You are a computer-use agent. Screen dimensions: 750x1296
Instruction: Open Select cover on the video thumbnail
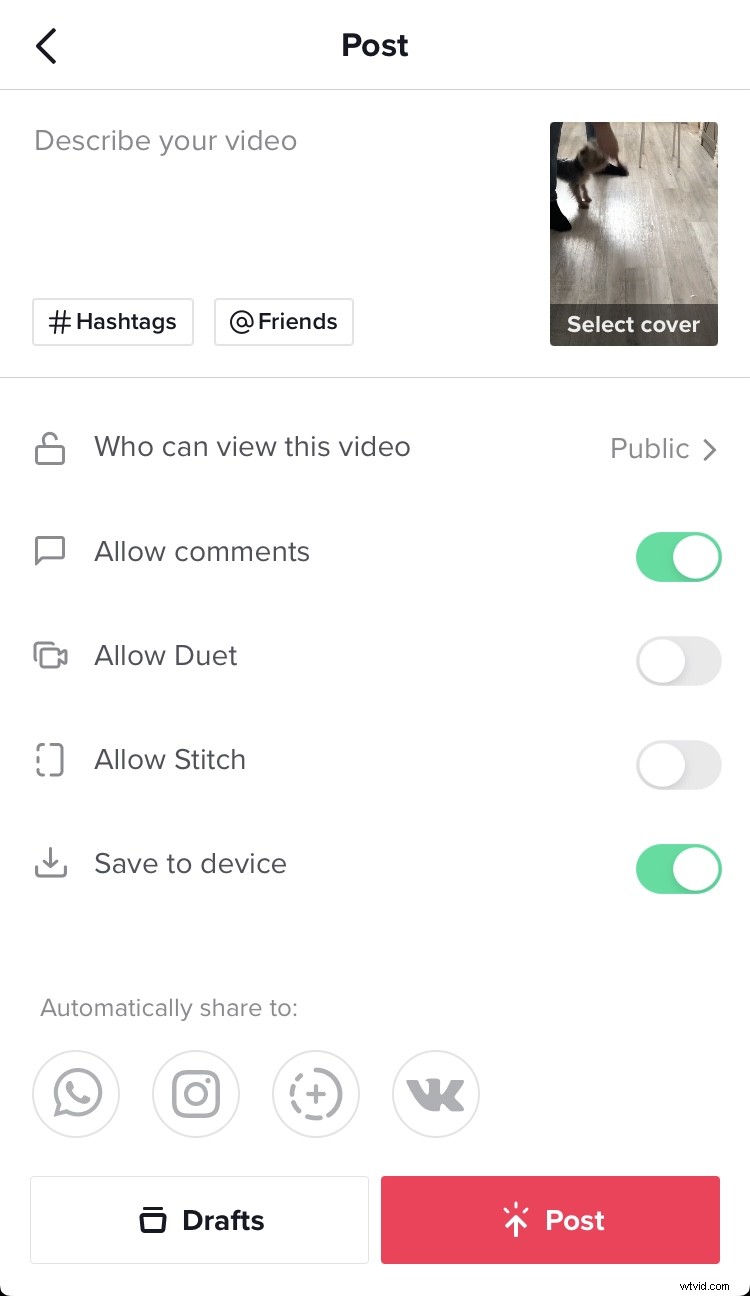(x=633, y=324)
